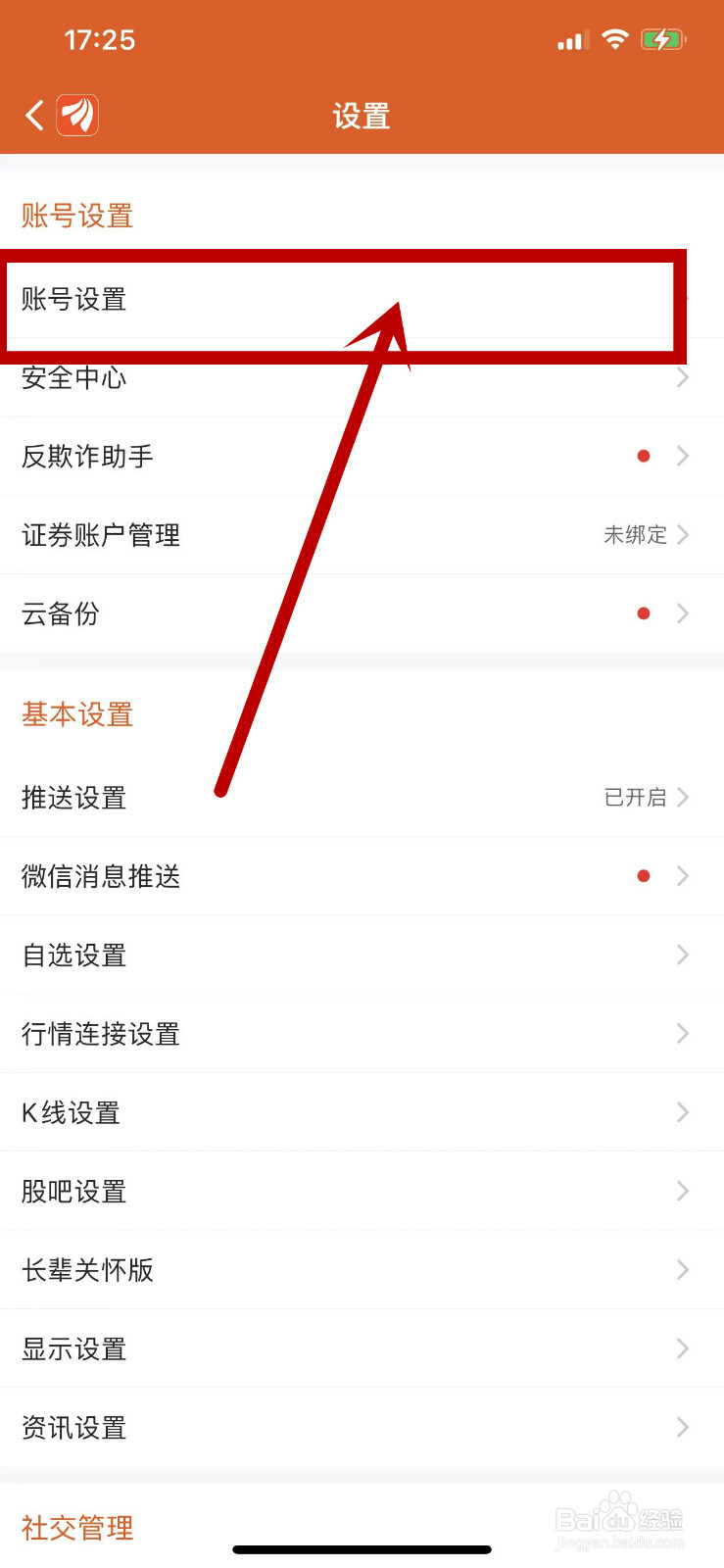Tap the red notification dot on 微信消息推送

coord(644,875)
